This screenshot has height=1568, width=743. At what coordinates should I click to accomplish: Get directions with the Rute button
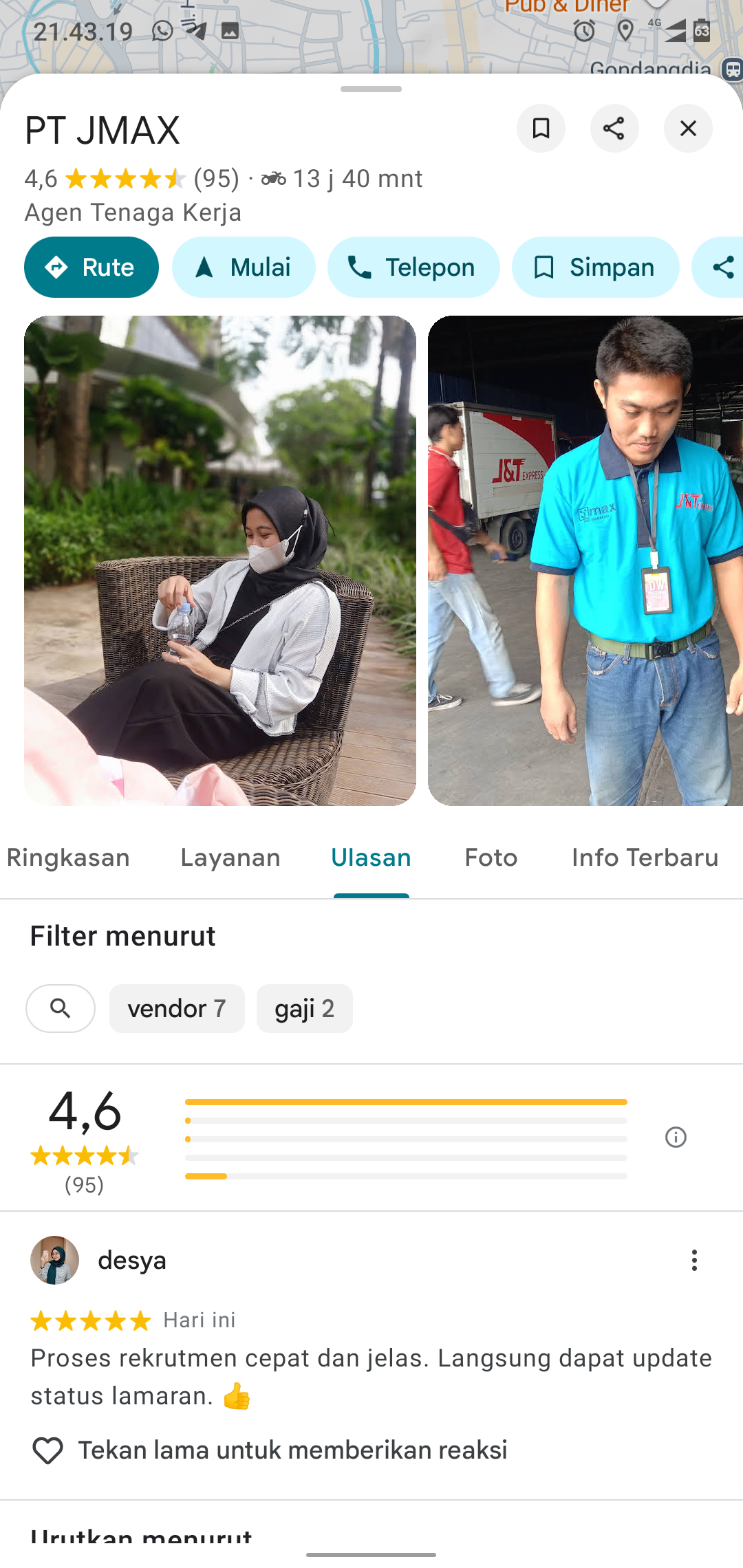91,268
